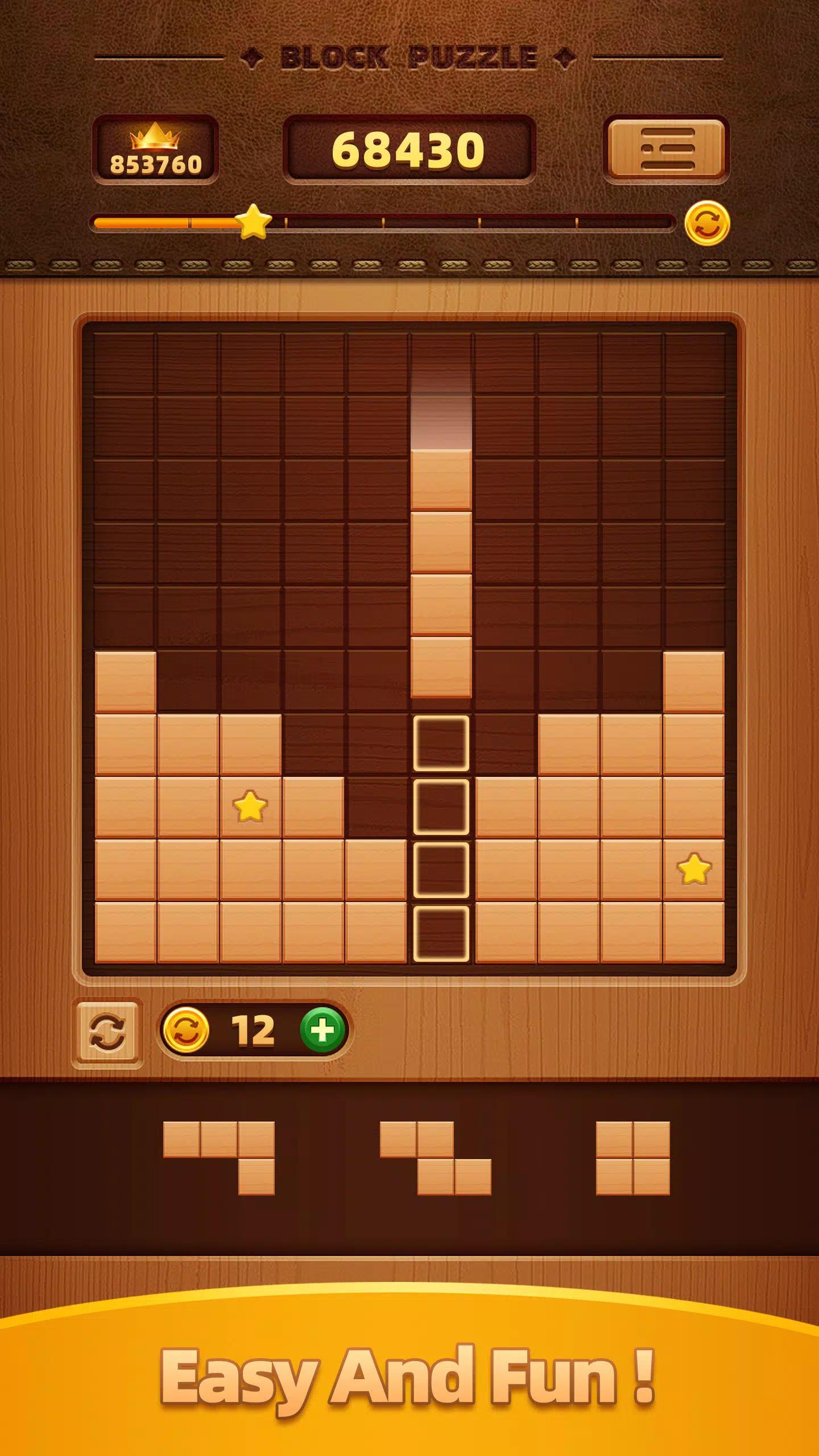This screenshot has width=819, height=1456.
Task: Select the 2x2 square block piece
Action: pos(632,1158)
